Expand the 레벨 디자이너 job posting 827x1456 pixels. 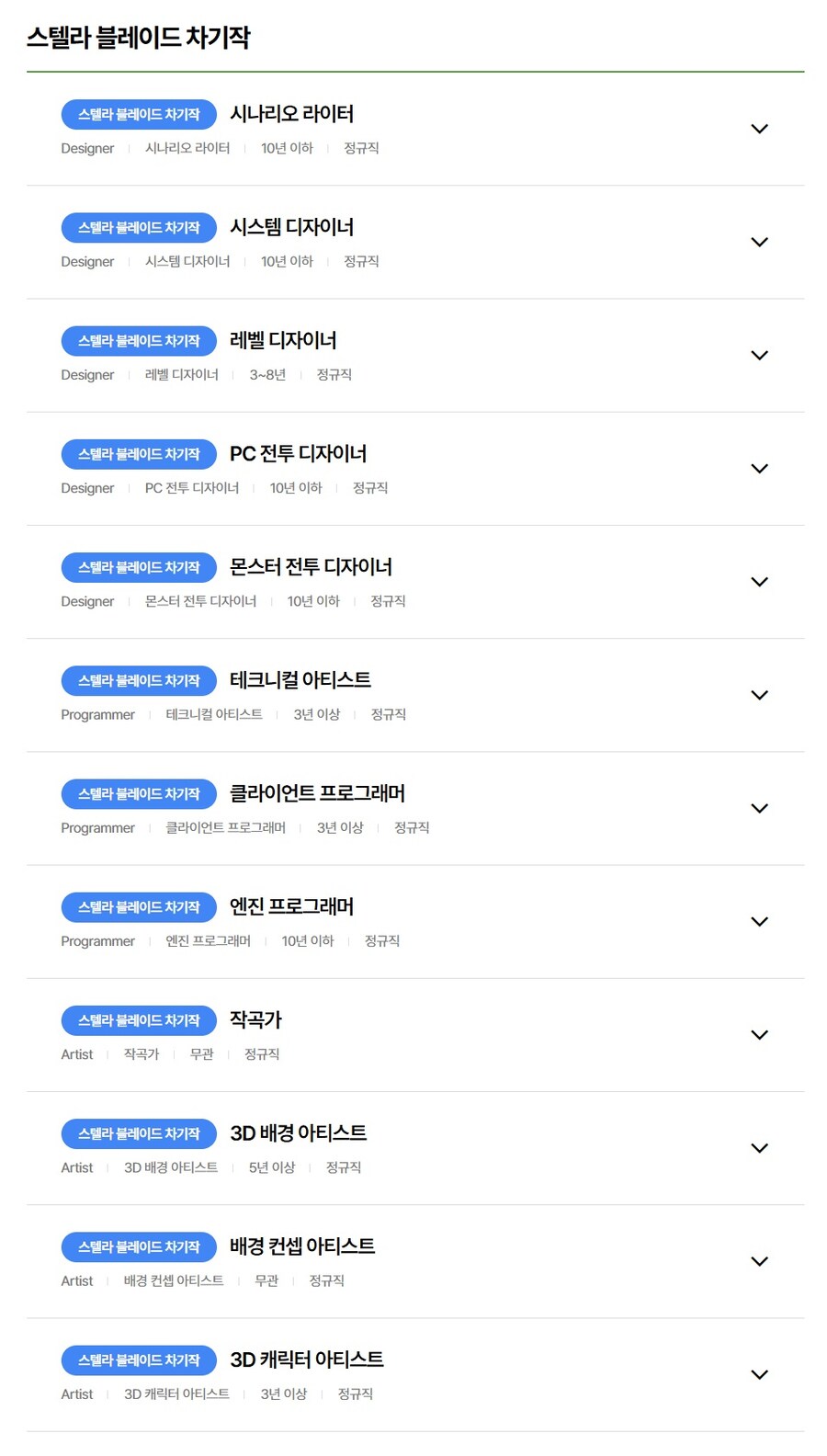click(x=760, y=355)
